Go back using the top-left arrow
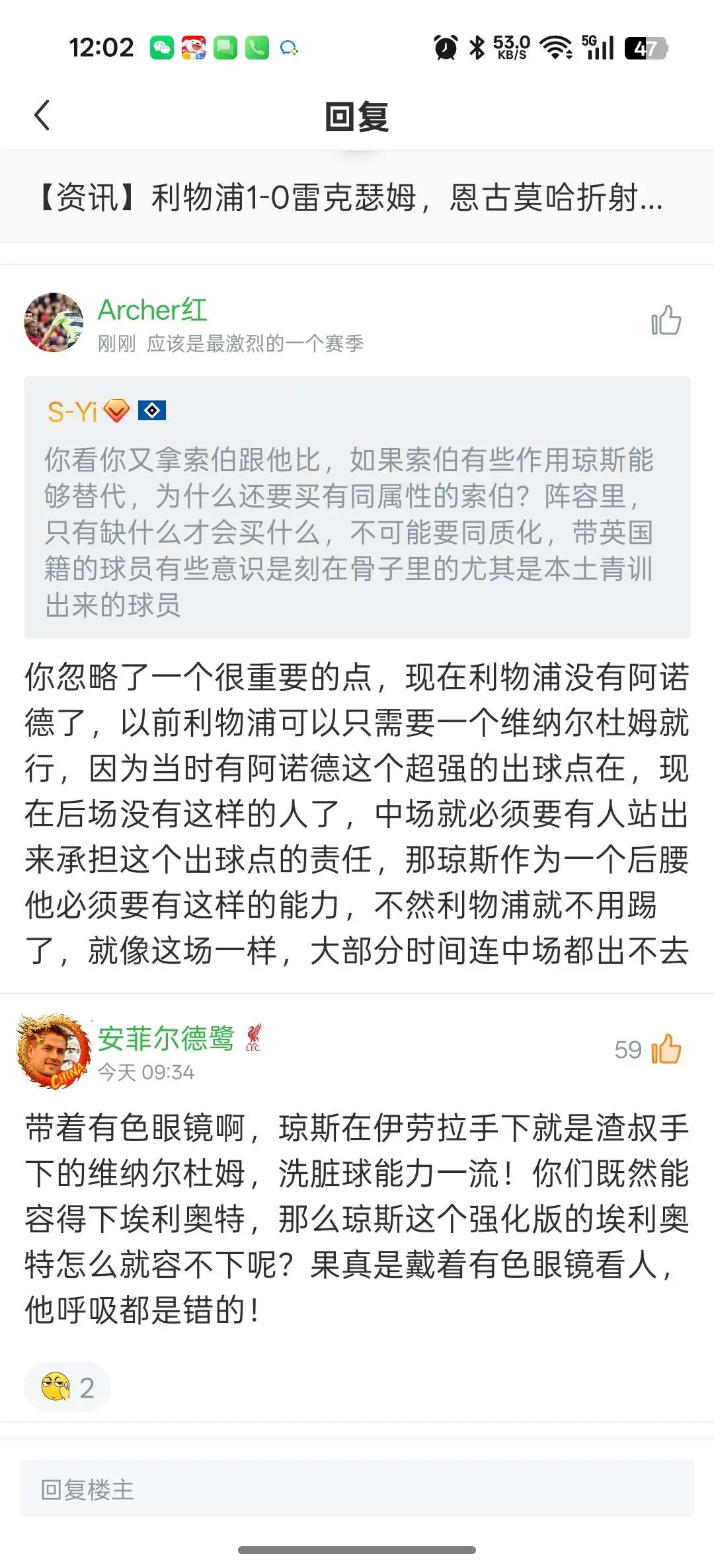Screen dimensions: 714x1568 point(42,116)
